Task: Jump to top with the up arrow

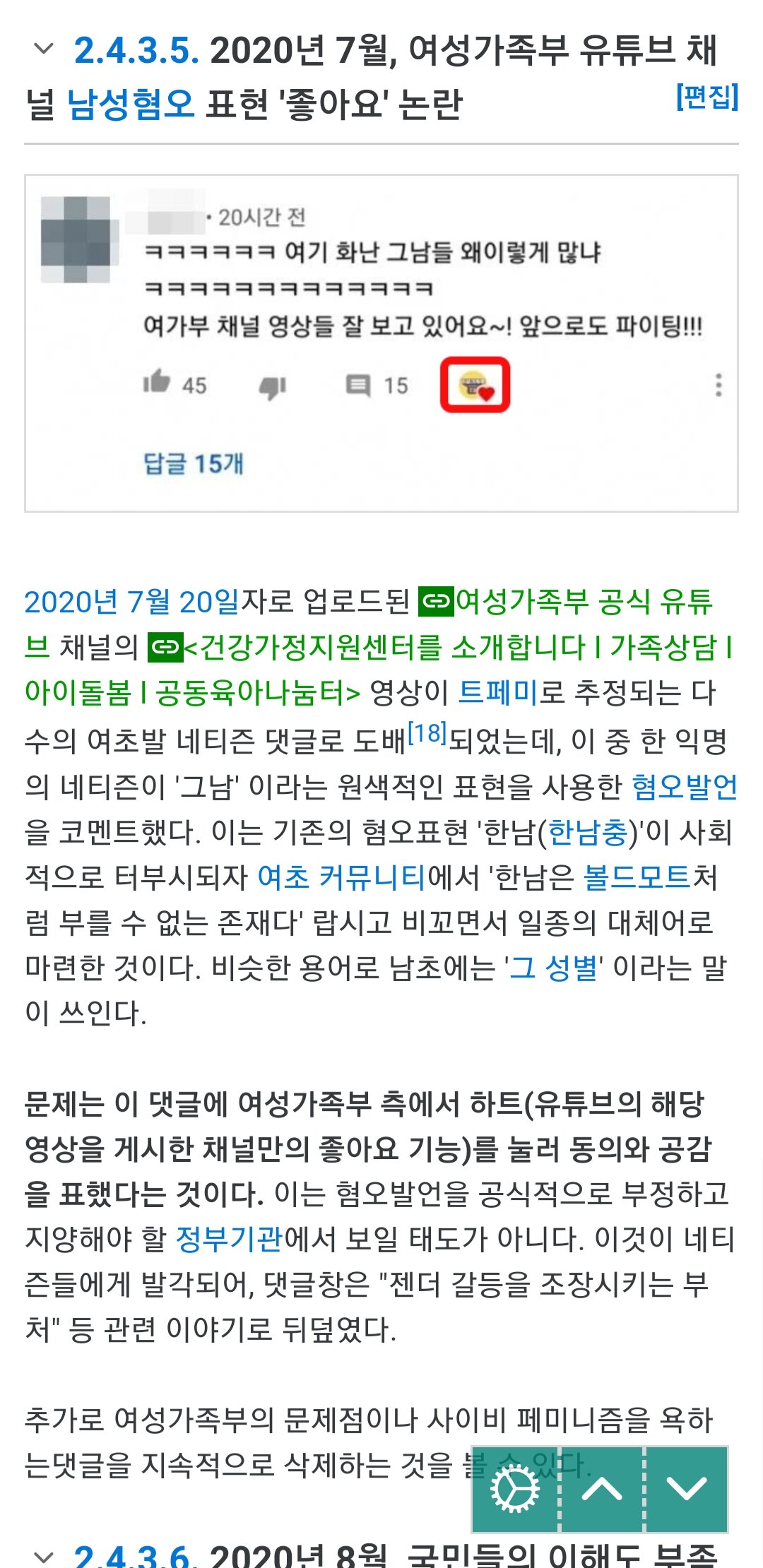Action: click(602, 1489)
